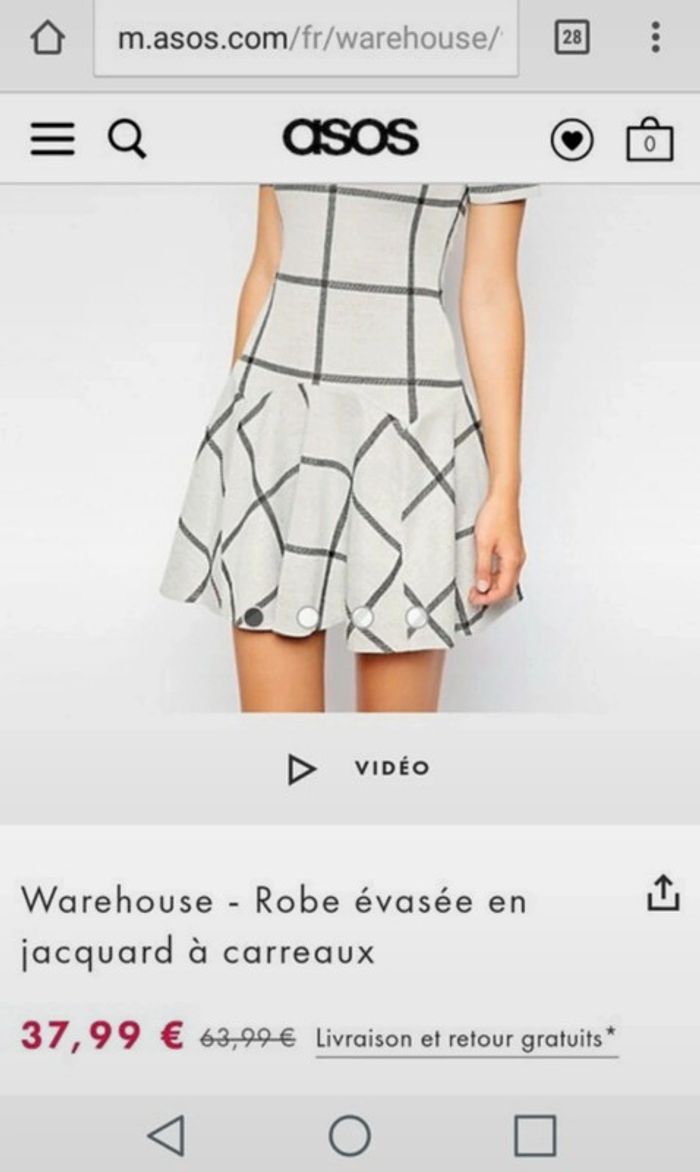Go to the browser home page

point(47,39)
